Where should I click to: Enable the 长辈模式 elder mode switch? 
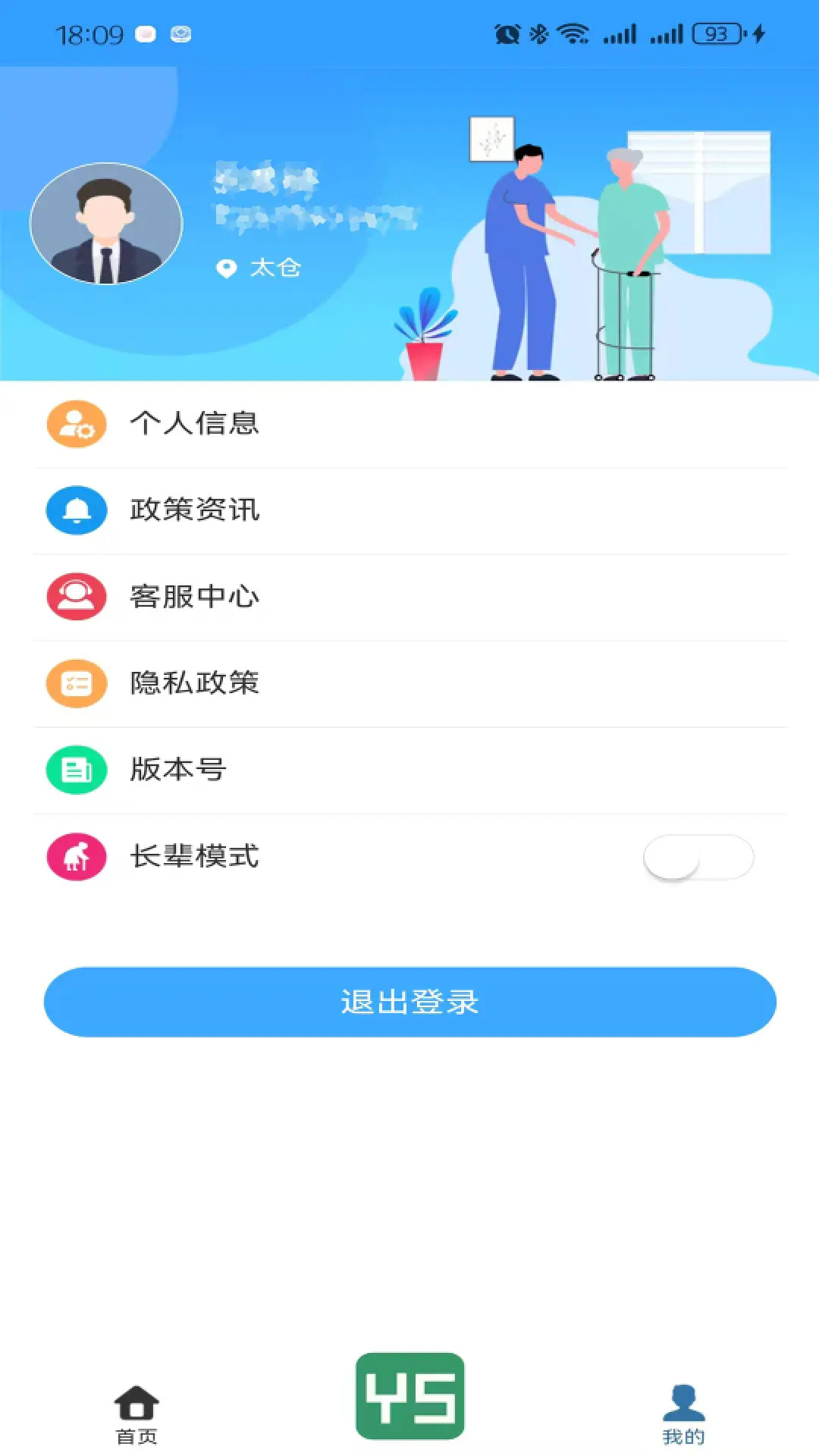pos(698,857)
